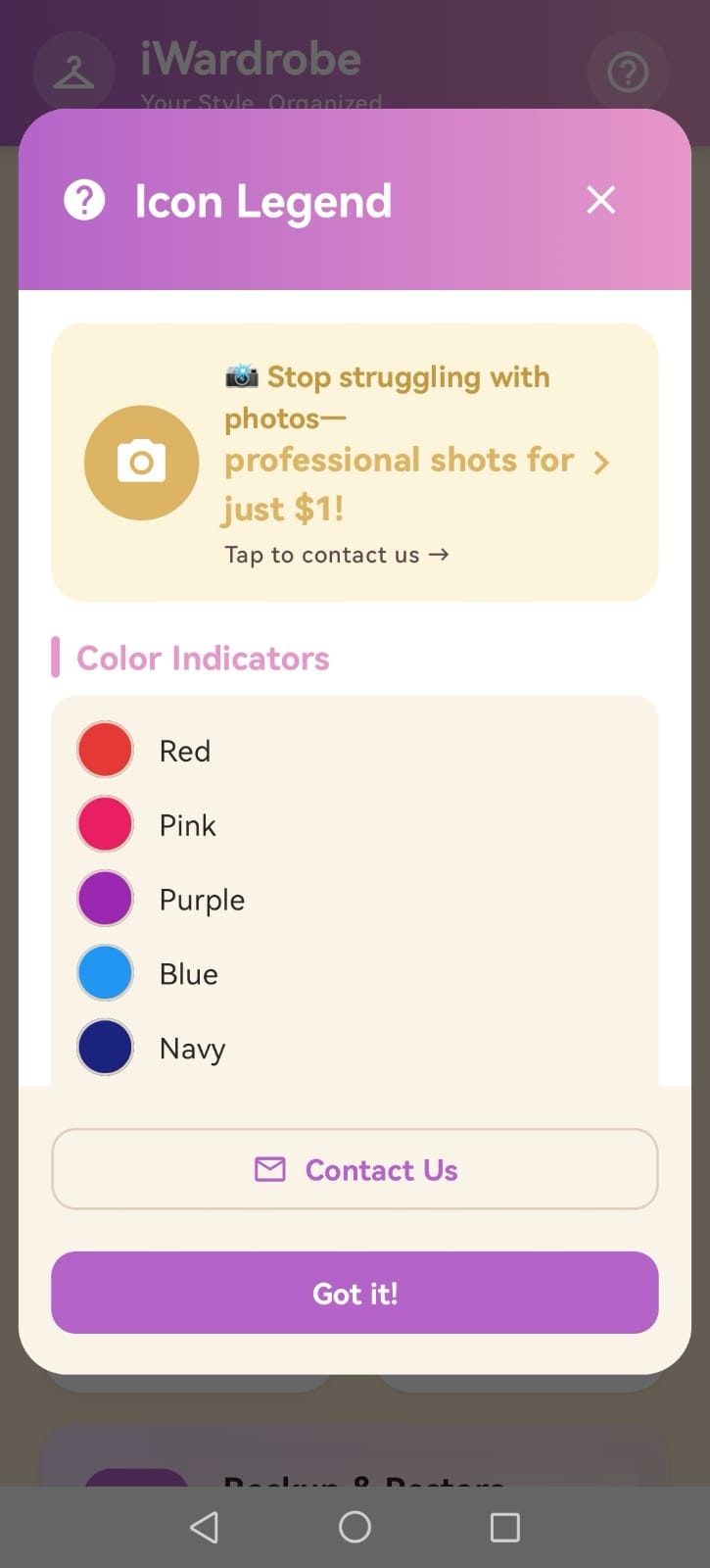This screenshot has width=710, height=1568.
Task: Click the question mark icon beside Icon Legend
Action: click(x=85, y=199)
